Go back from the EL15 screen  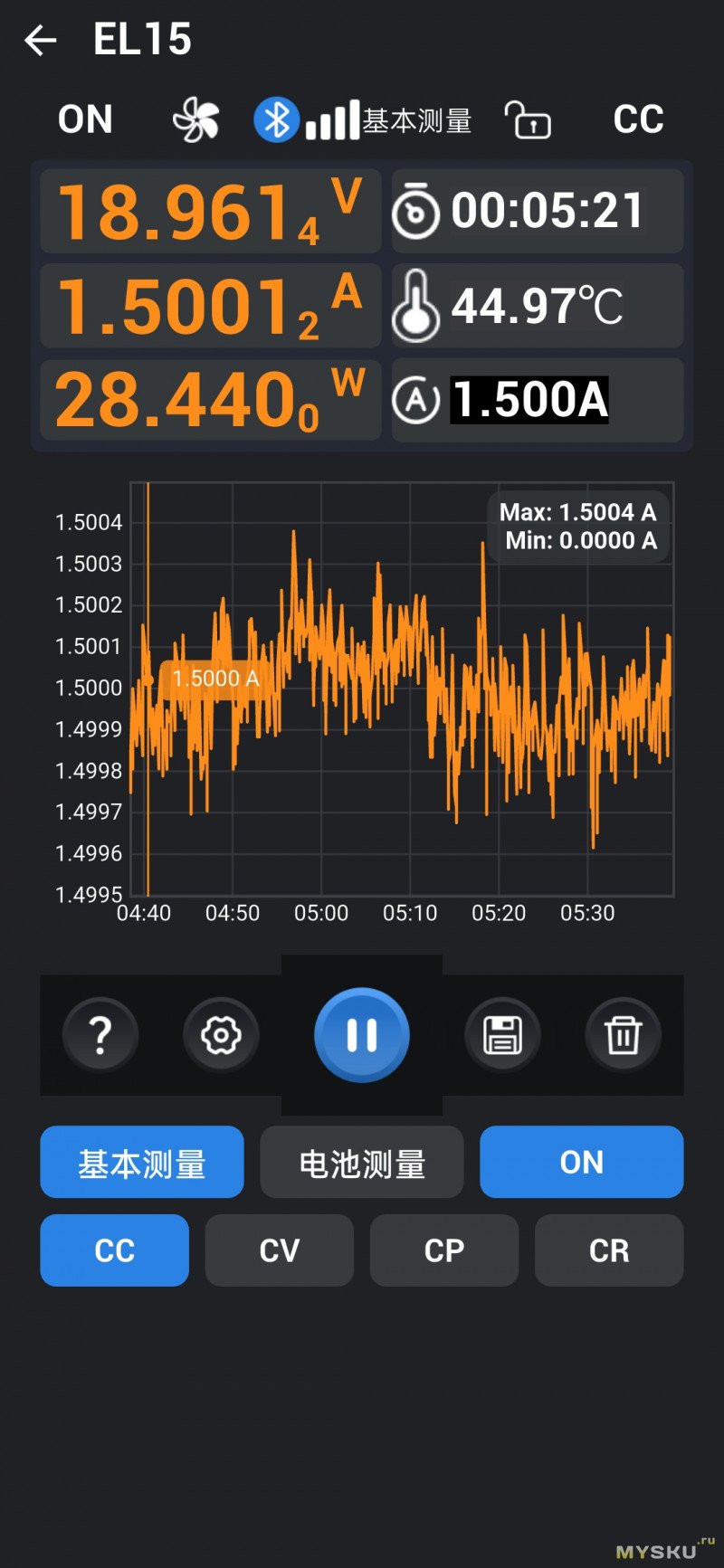pos(41,41)
